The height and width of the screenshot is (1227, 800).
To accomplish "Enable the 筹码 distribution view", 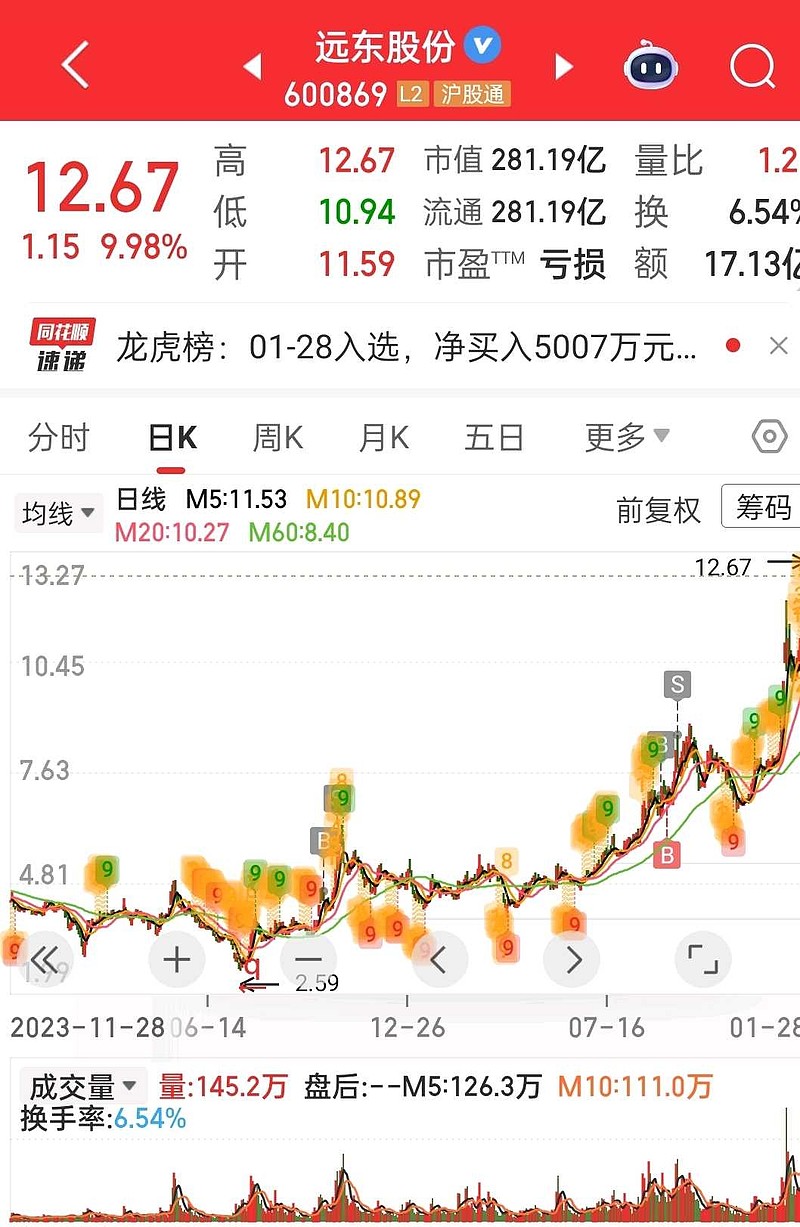I will (x=762, y=508).
